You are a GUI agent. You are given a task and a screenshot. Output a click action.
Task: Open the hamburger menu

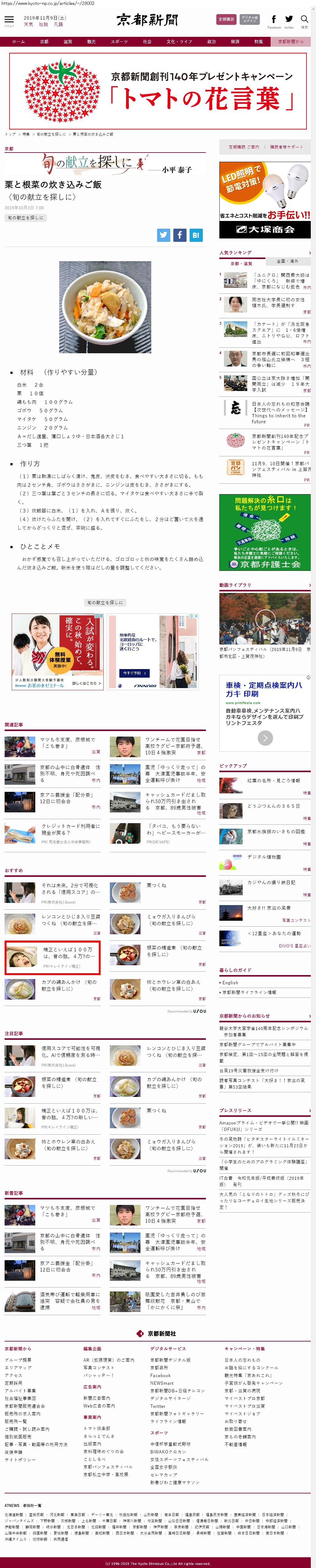9,21
